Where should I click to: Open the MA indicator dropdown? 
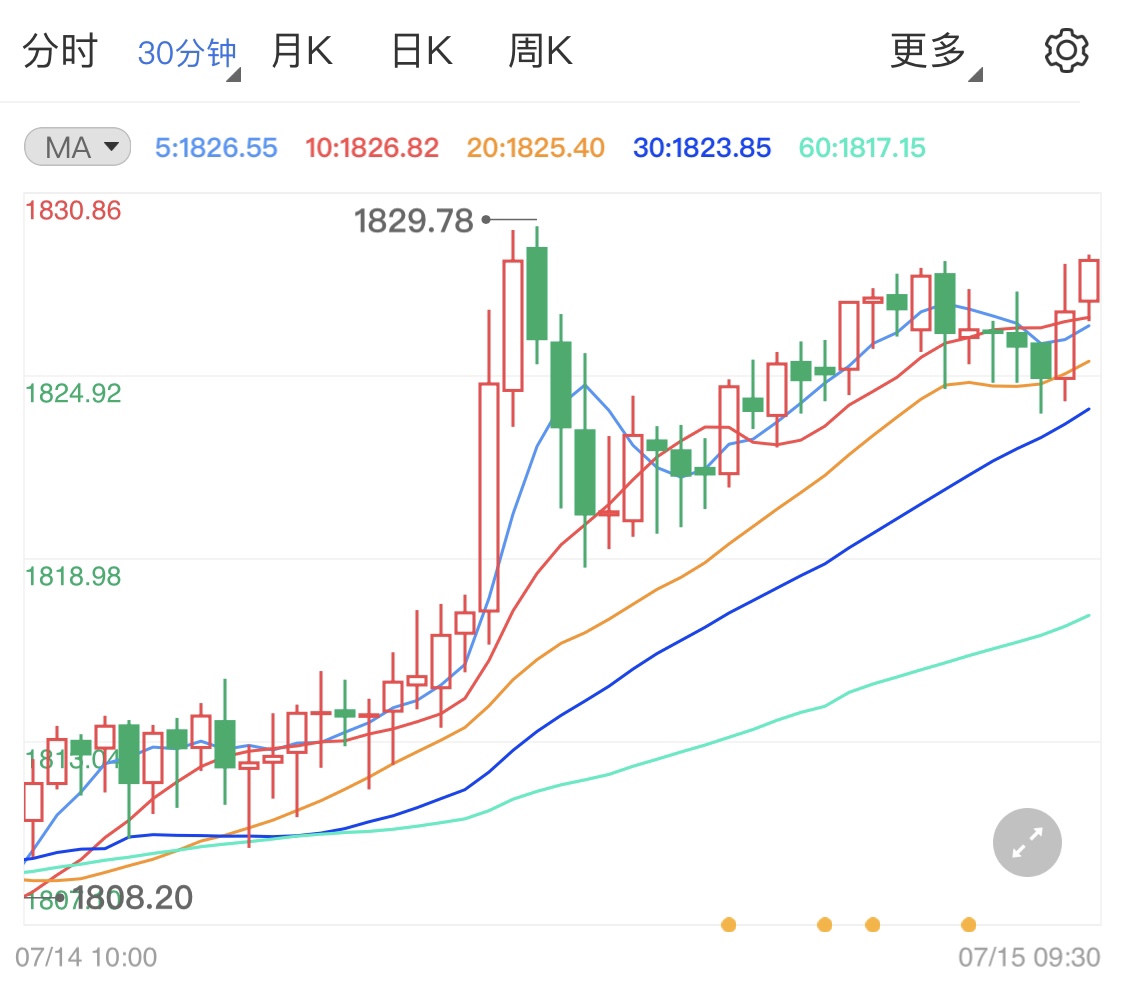(x=77, y=149)
